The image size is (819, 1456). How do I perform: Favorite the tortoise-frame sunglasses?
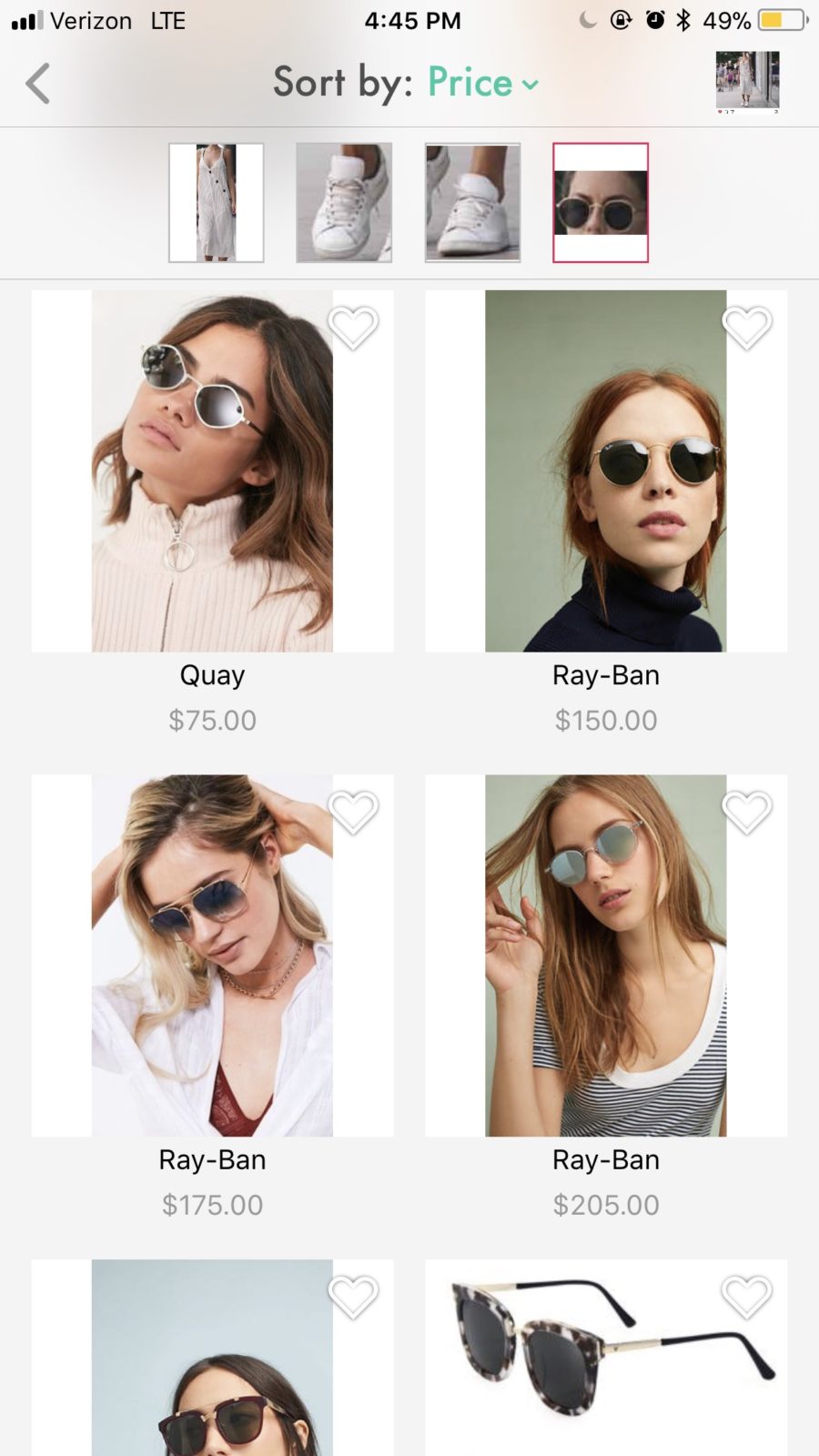pos(747,1297)
